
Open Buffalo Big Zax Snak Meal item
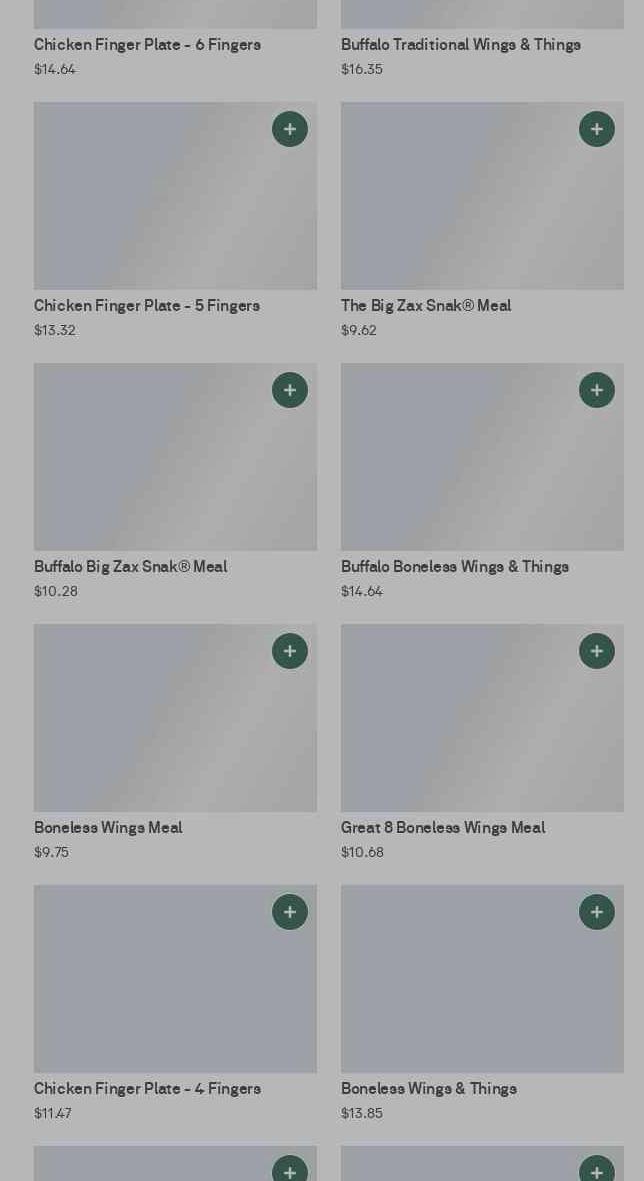coord(150,470)
